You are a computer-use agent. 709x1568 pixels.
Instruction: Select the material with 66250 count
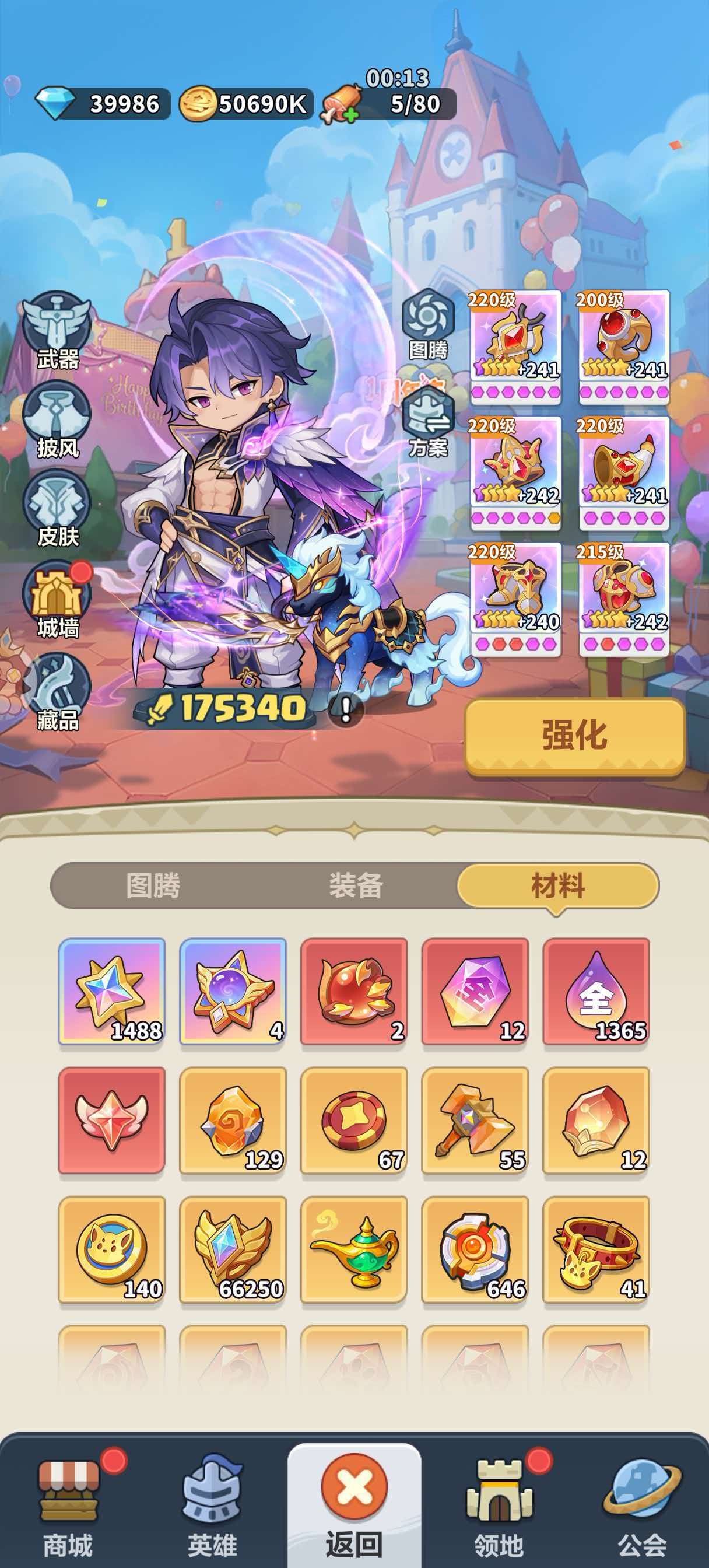(233, 1249)
